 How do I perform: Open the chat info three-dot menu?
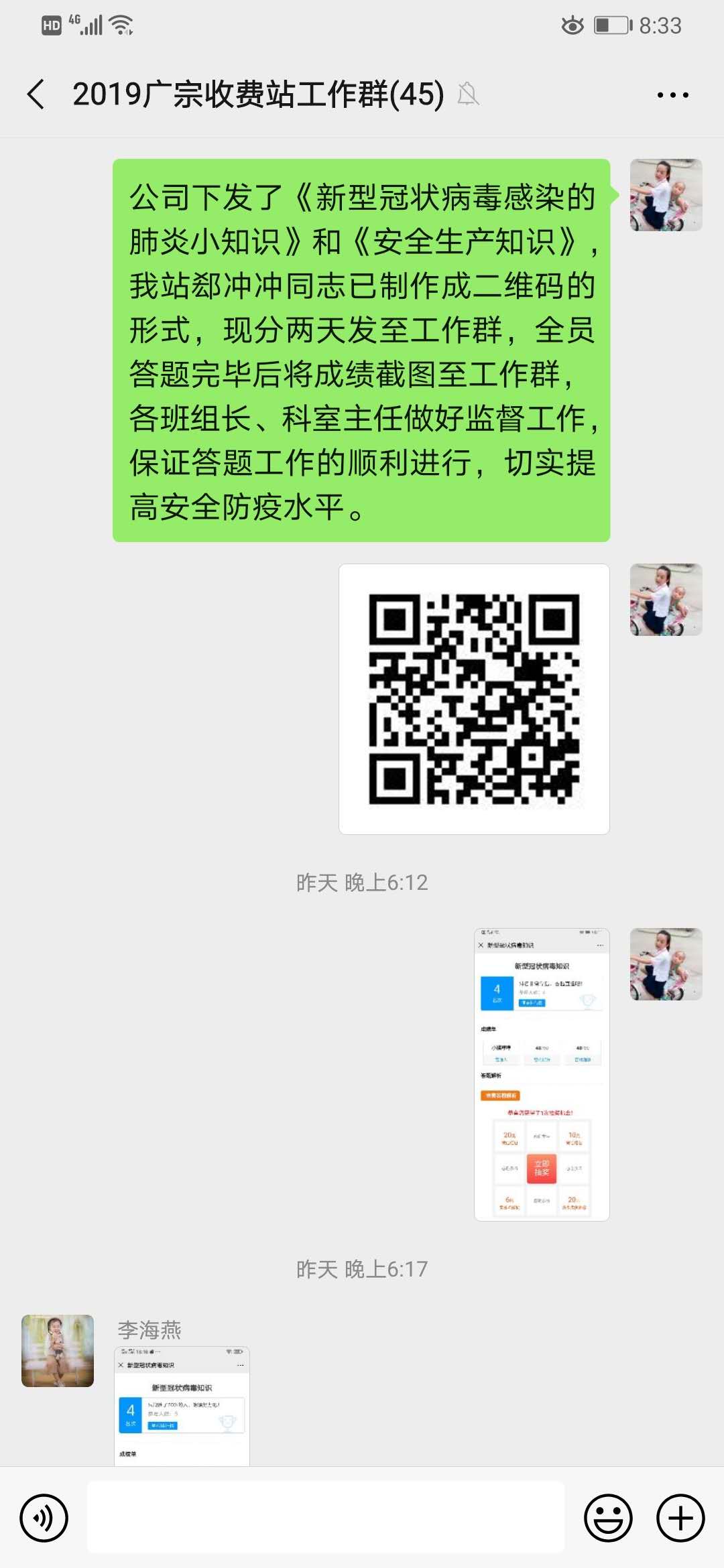pyautogui.click(x=672, y=95)
